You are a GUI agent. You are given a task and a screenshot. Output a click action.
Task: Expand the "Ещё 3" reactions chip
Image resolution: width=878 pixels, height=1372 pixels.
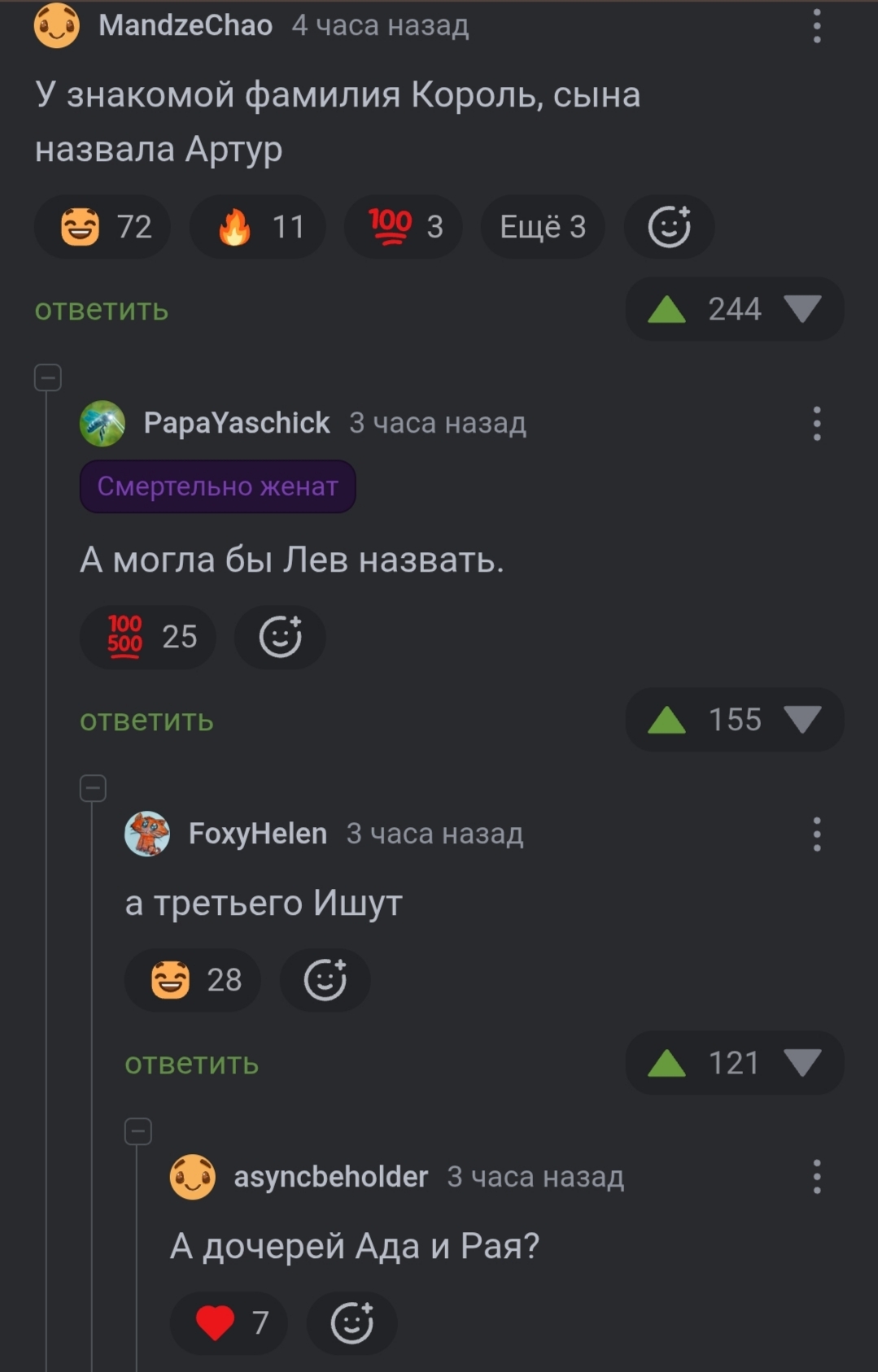pos(543,226)
